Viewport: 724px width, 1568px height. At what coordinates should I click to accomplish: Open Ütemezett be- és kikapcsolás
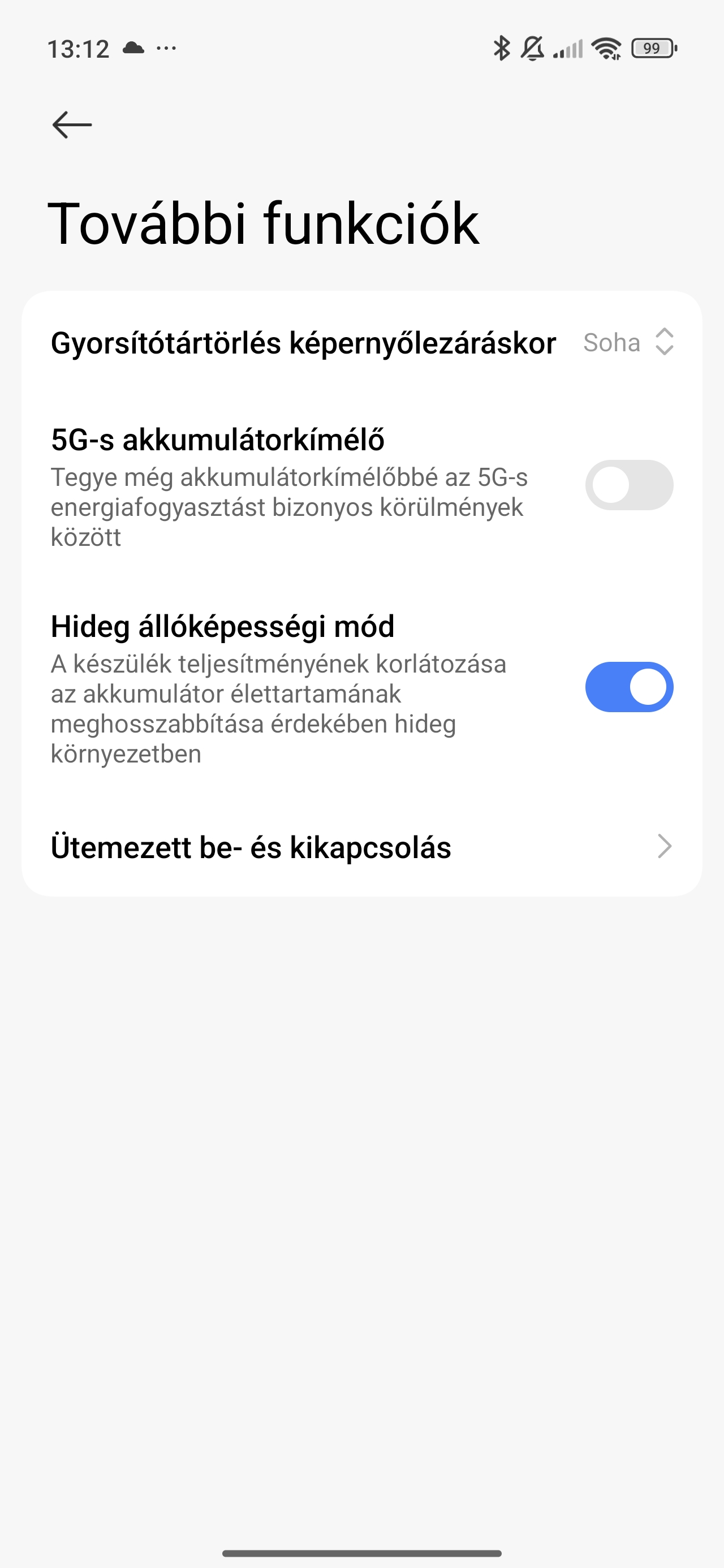[x=361, y=847]
